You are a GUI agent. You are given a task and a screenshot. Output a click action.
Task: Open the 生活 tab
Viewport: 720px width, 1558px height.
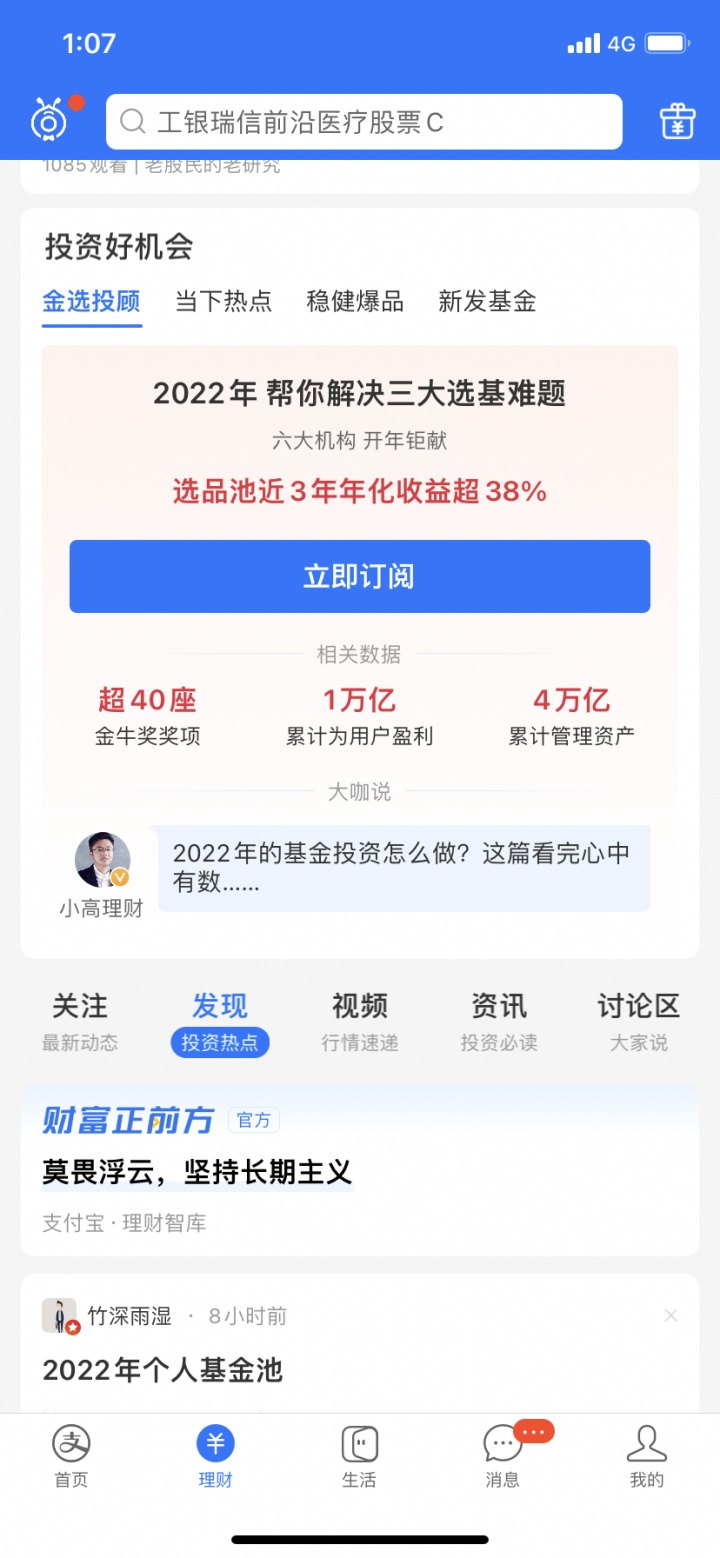(x=359, y=1456)
